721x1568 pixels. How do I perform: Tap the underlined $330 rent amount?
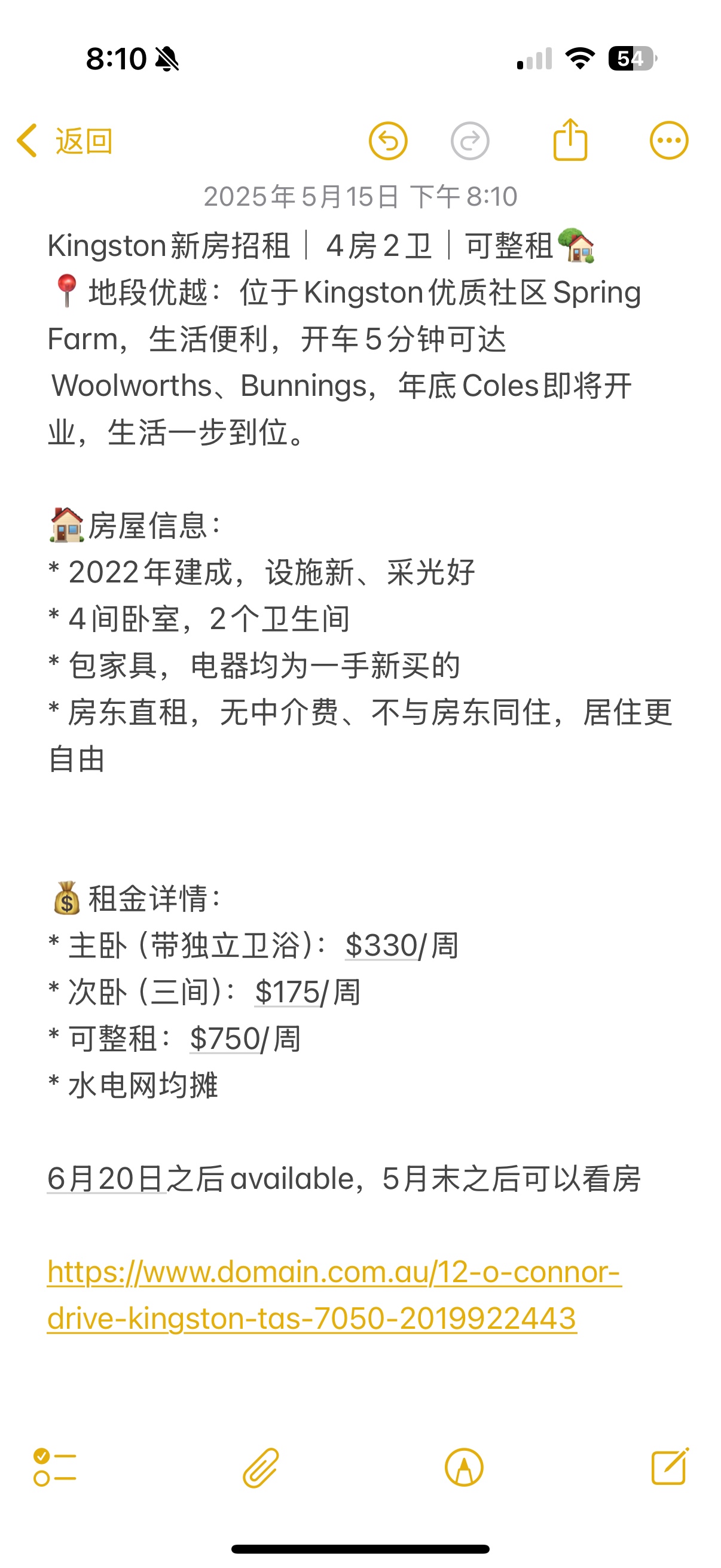tap(381, 946)
